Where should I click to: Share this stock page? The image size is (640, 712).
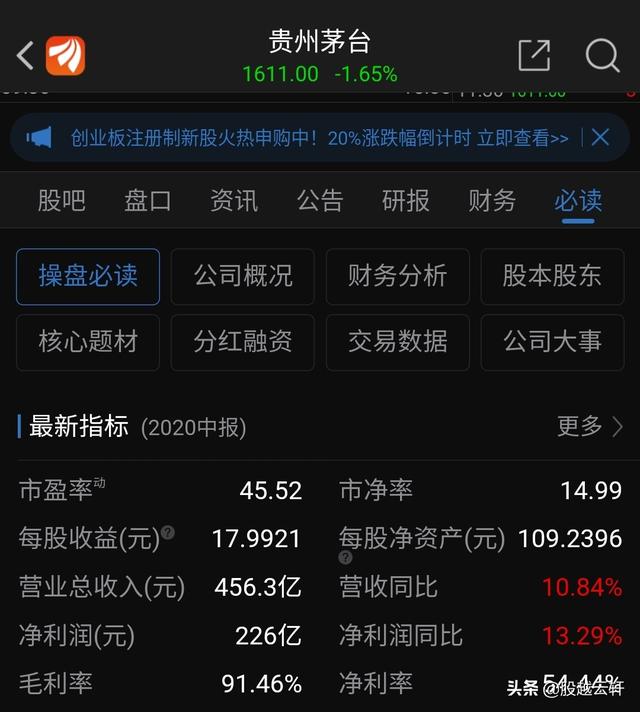pyautogui.click(x=534, y=56)
